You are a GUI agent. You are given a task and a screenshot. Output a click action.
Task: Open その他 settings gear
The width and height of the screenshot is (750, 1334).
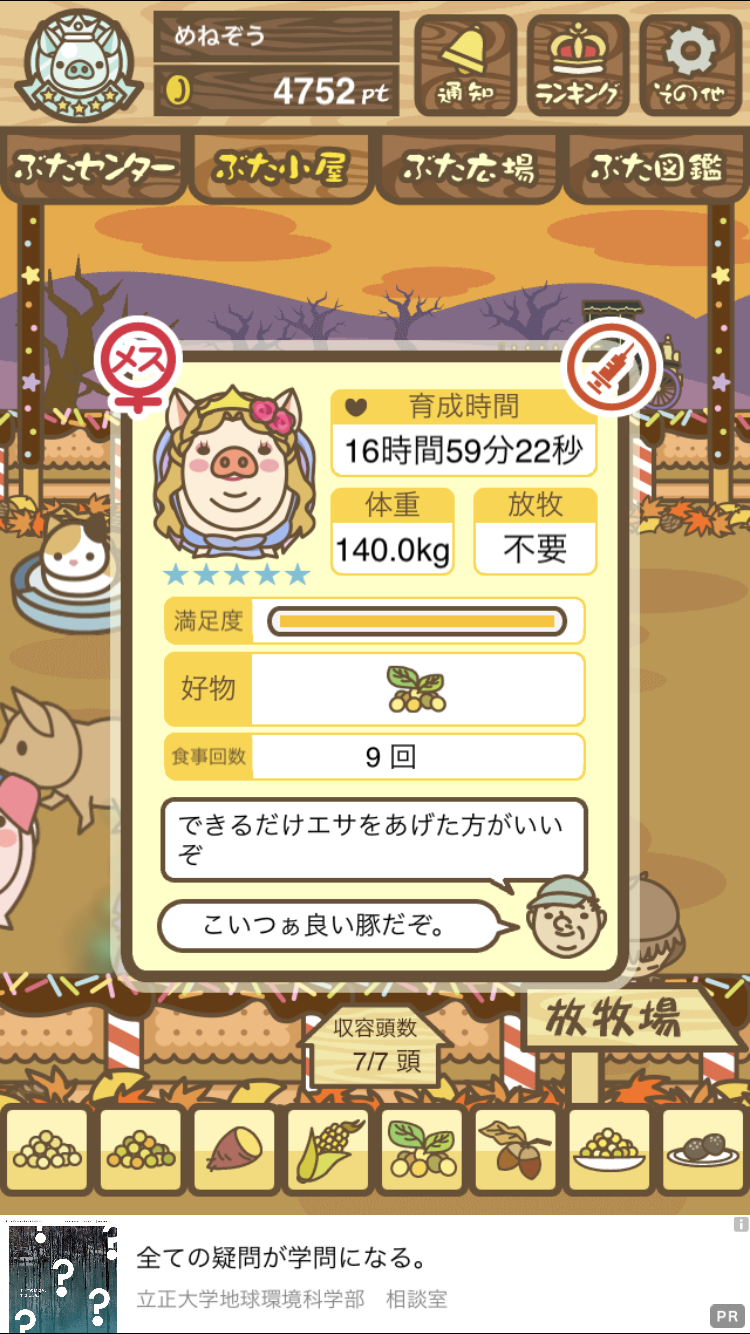pos(690,65)
